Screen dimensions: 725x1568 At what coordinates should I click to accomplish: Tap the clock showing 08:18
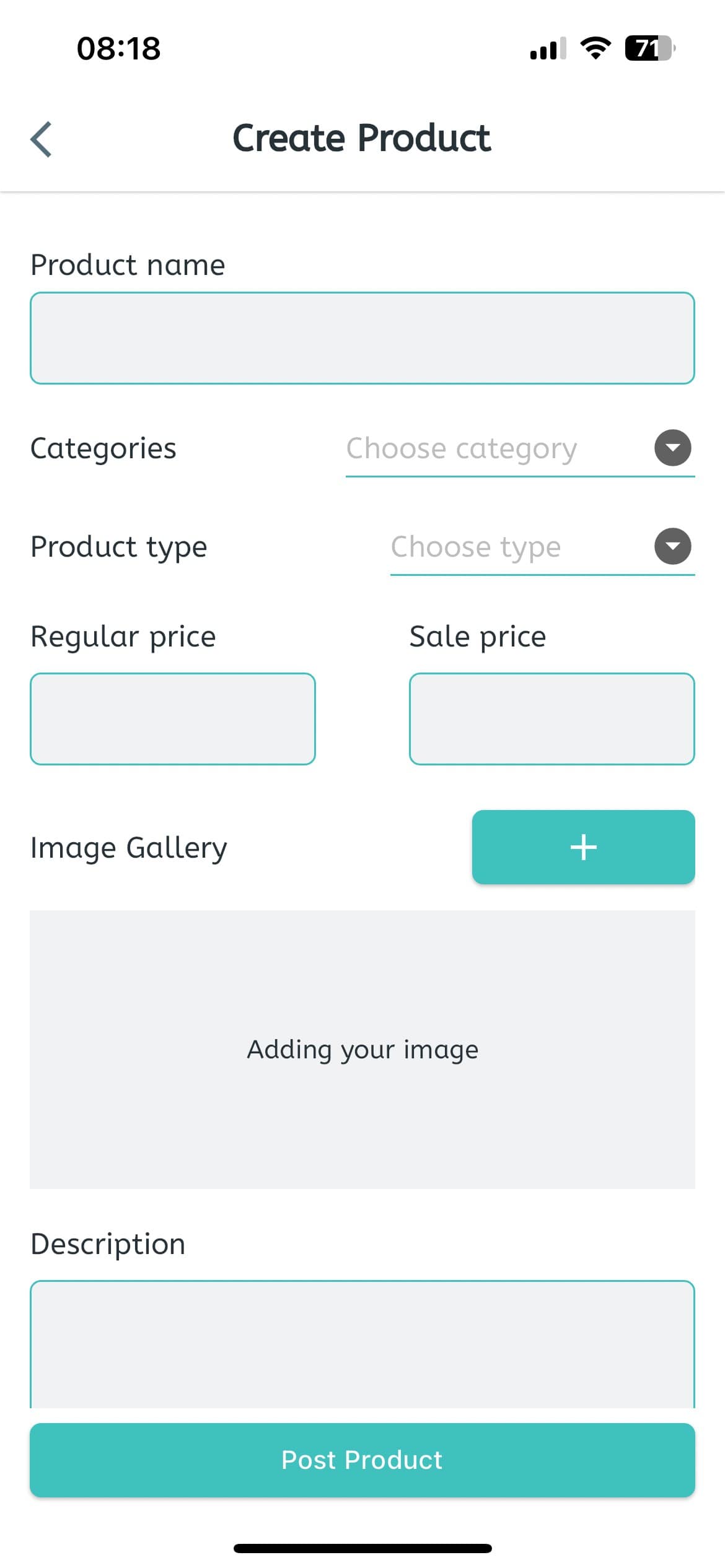click(x=118, y=49)
